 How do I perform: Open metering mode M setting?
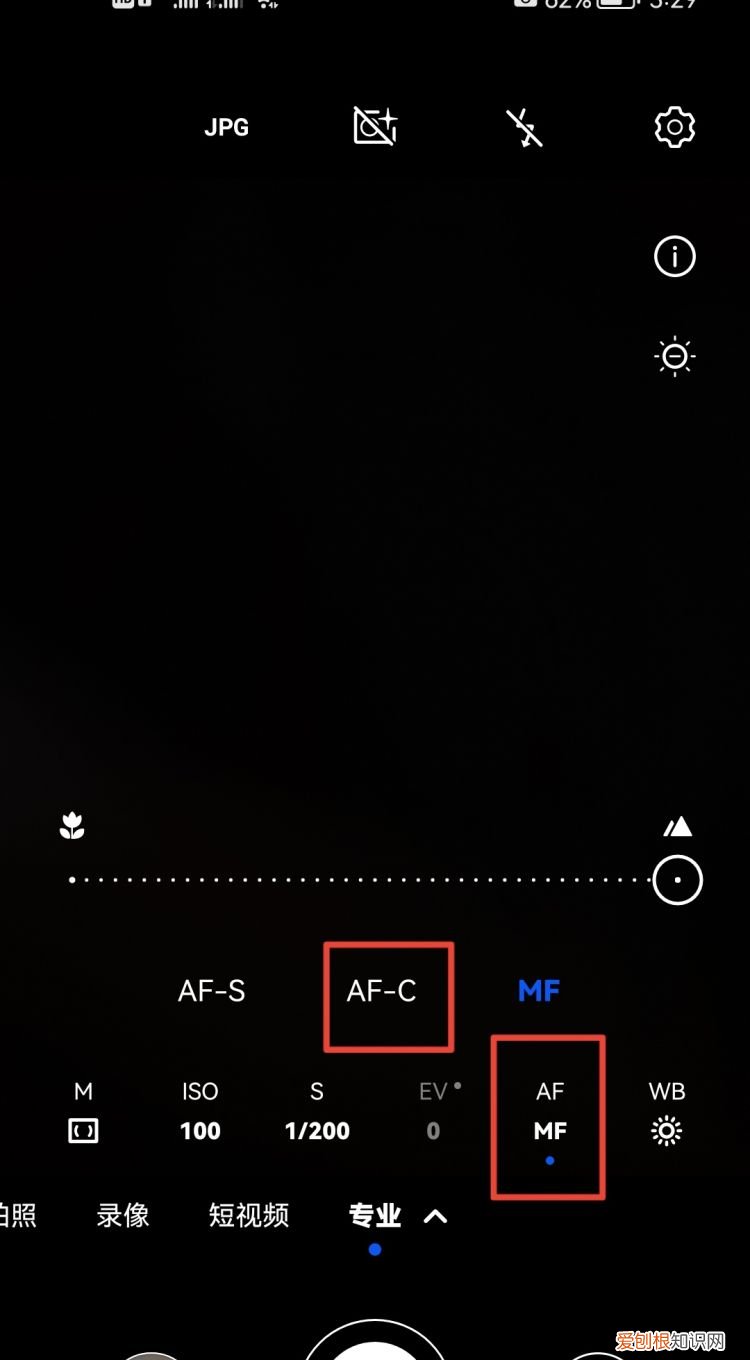coord(83,1111)
